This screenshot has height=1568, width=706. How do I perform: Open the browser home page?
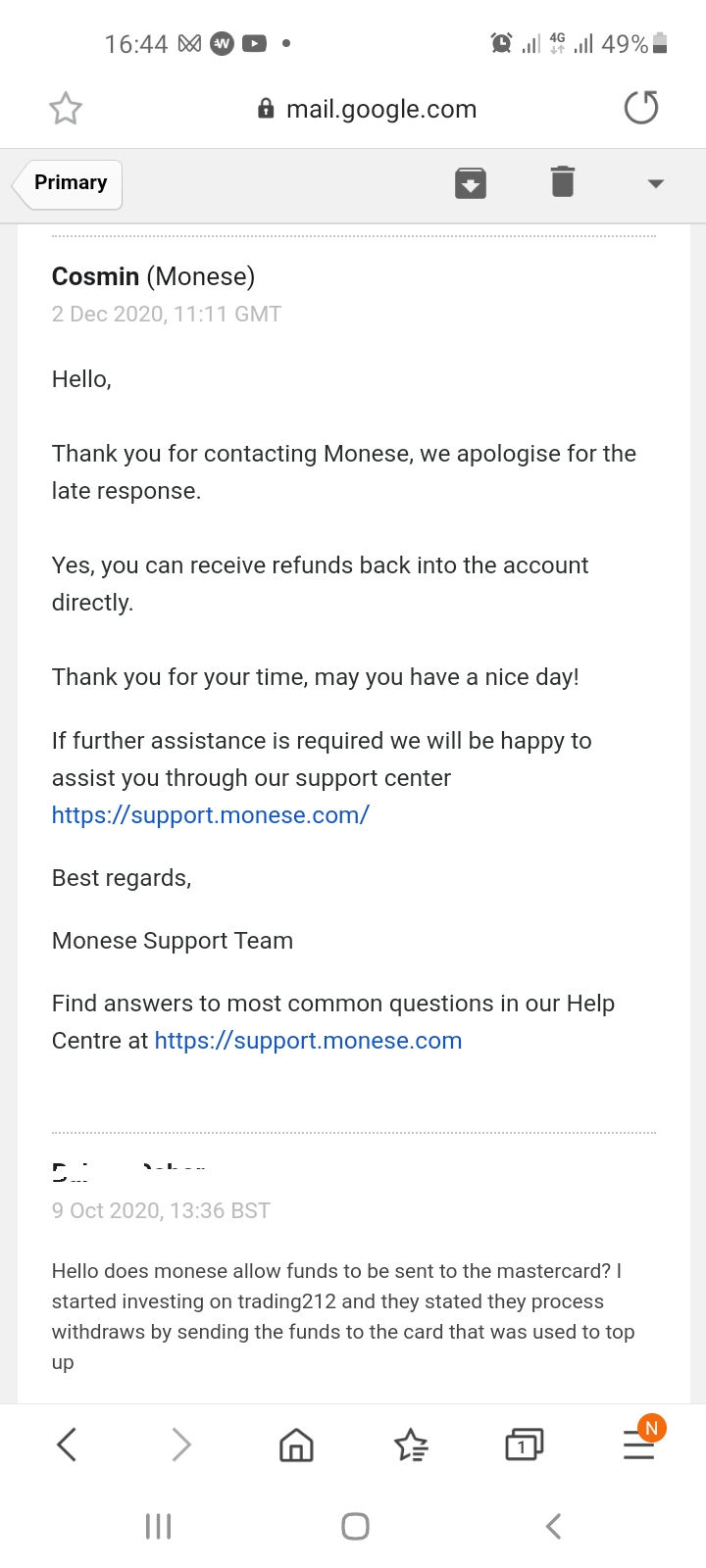[x=296, y=1445]
